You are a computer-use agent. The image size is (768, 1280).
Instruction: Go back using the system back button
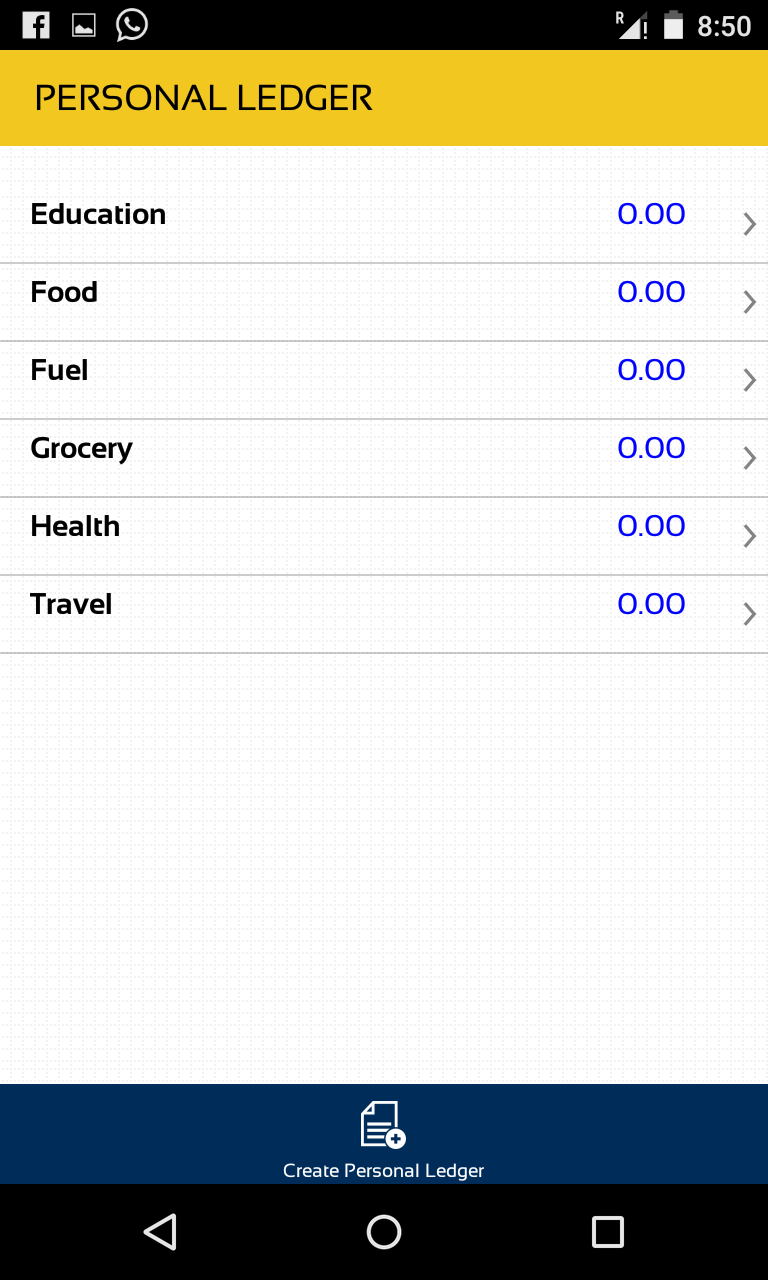pos(160,1232)
